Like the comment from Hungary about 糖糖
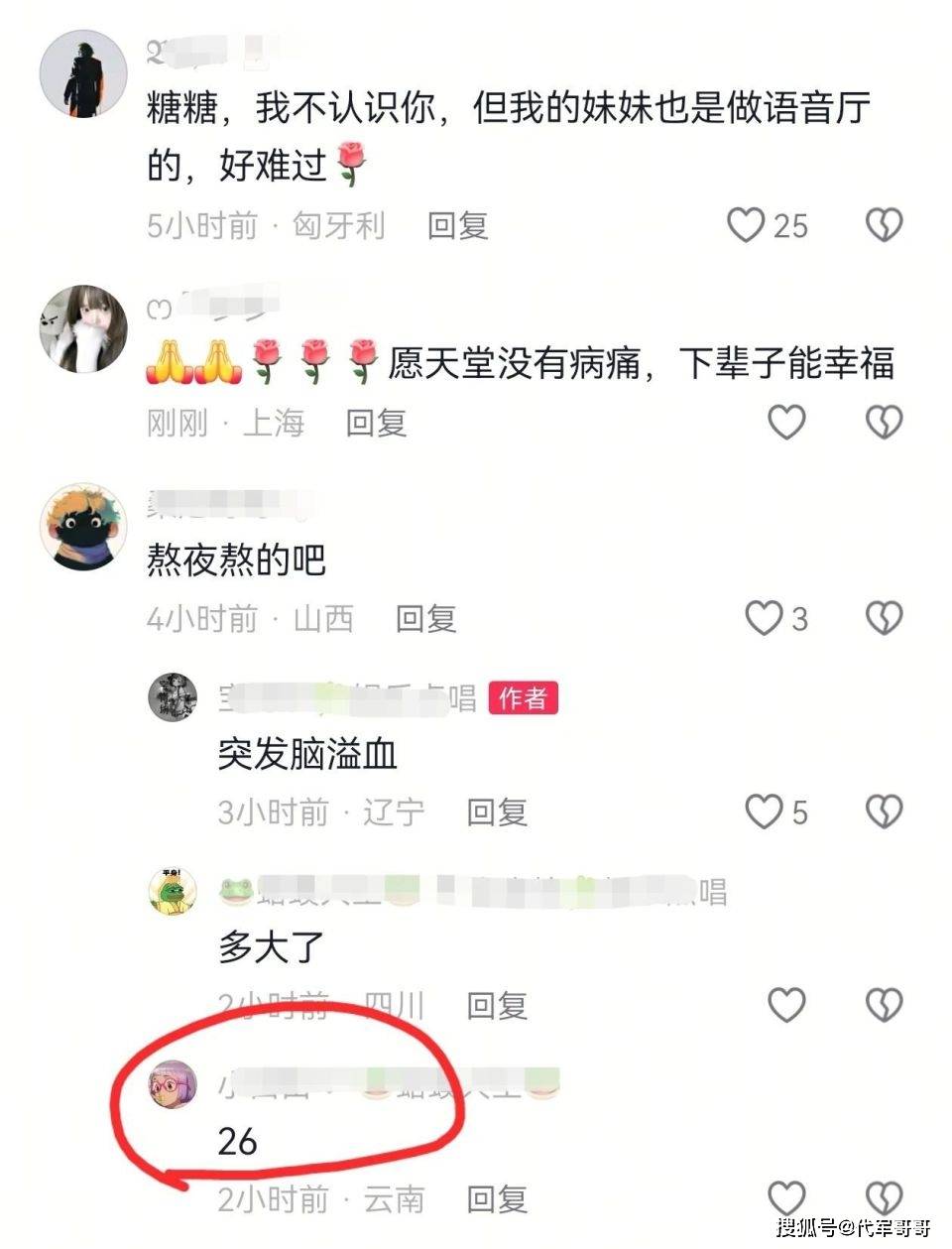This screenshot has height=1249, width=952. 746,225
